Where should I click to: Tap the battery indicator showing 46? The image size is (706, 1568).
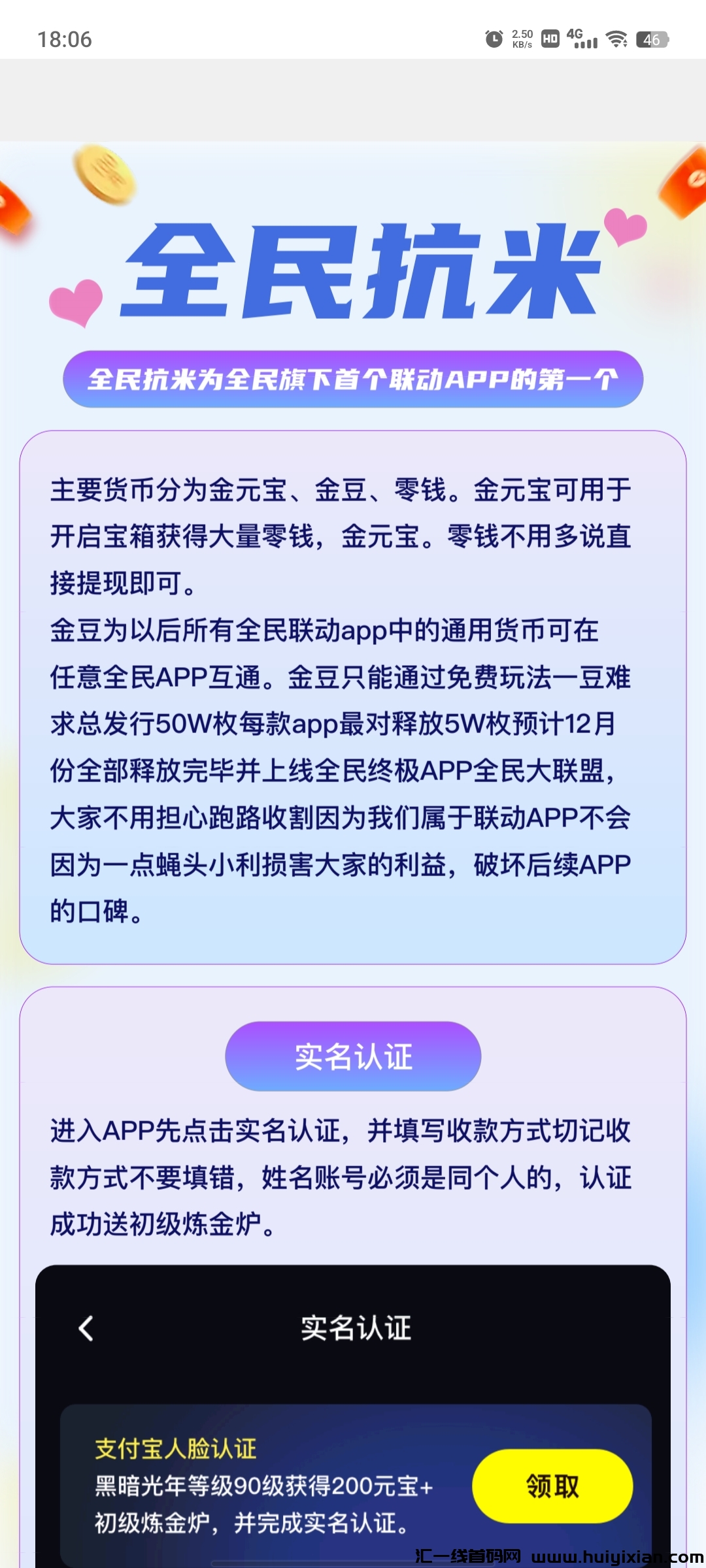(650, 40)
